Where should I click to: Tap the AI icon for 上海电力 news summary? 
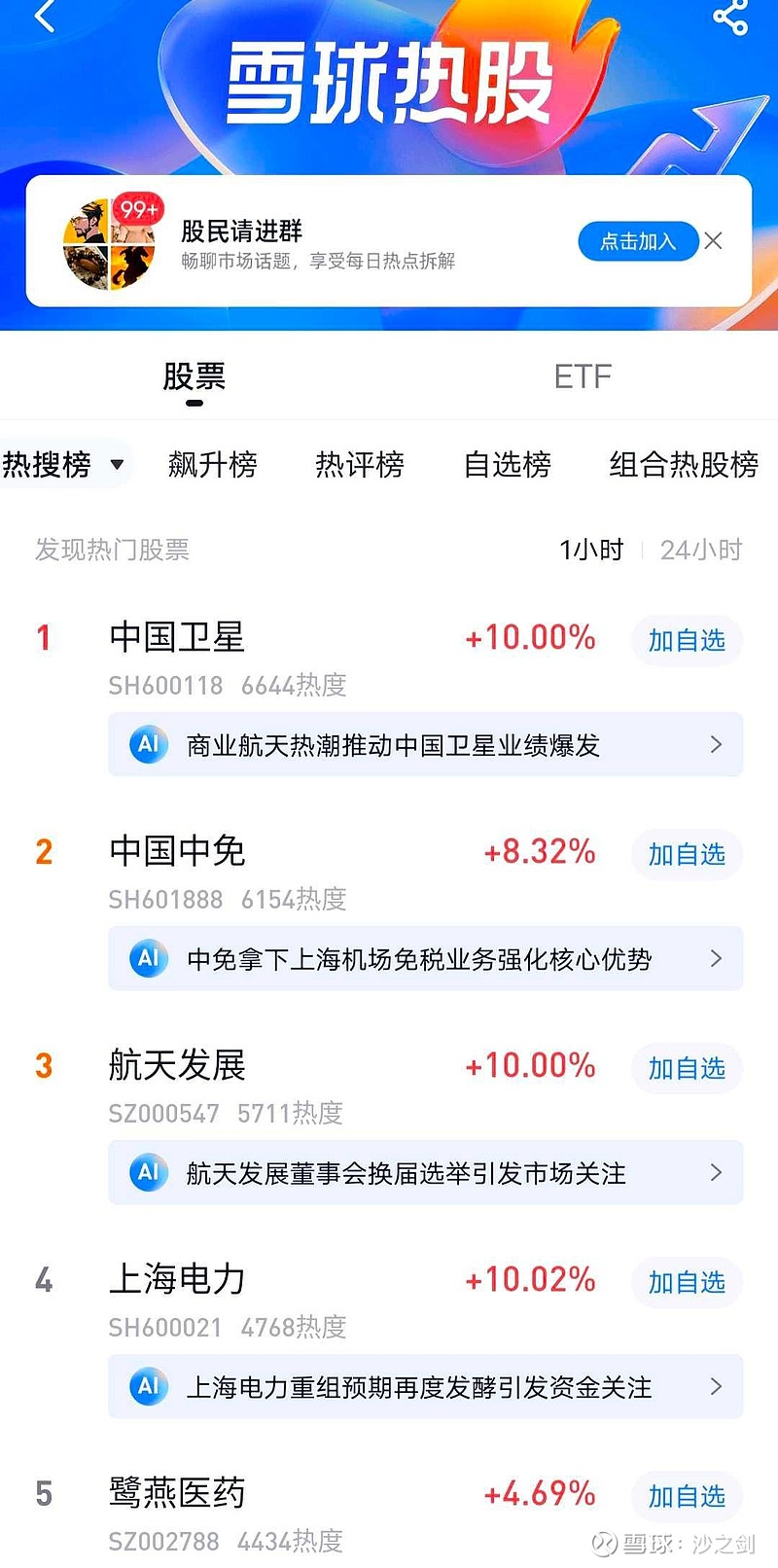148,1387
